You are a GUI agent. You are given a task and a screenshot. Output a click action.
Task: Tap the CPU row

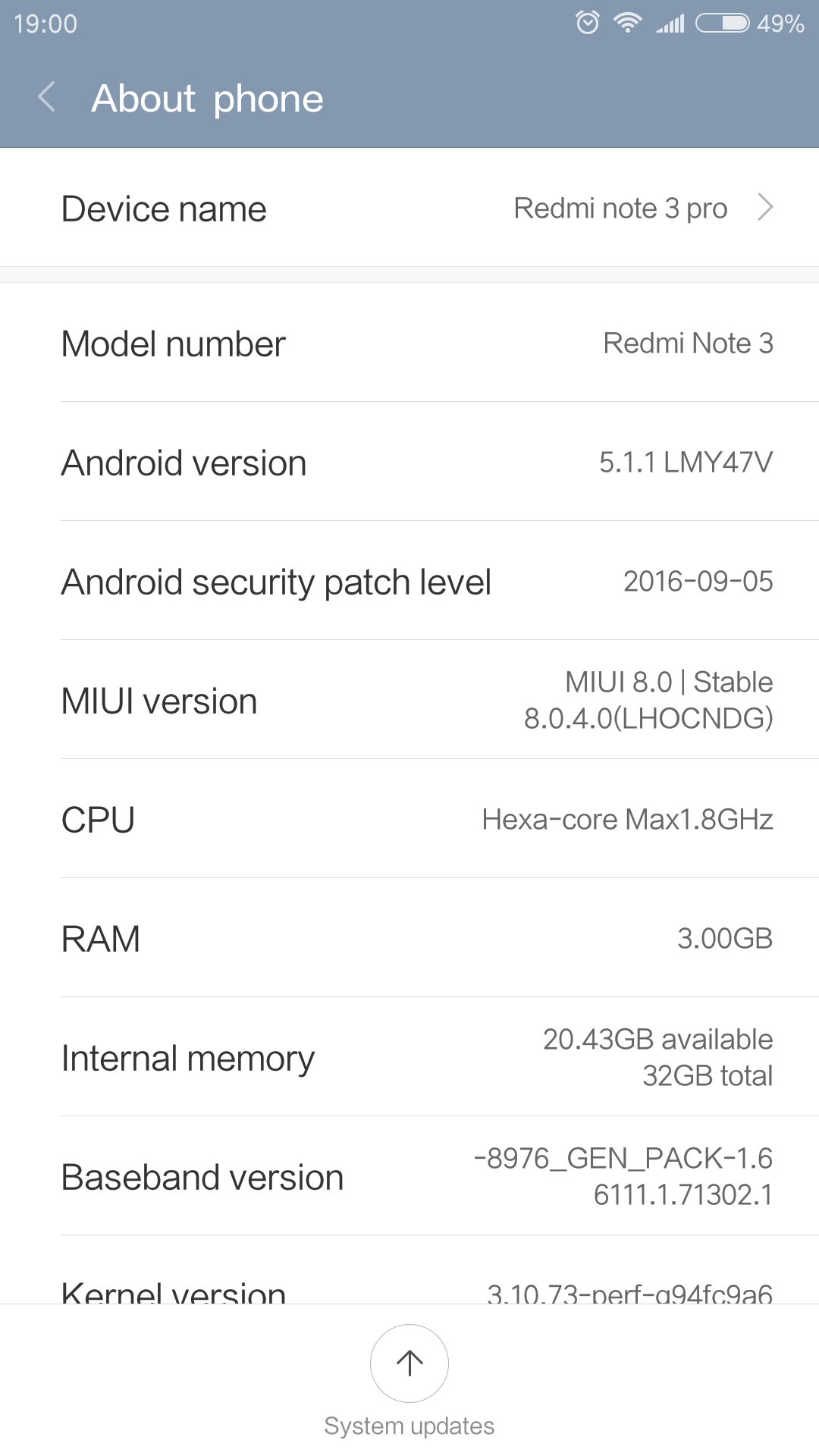(x=409, y=819)
